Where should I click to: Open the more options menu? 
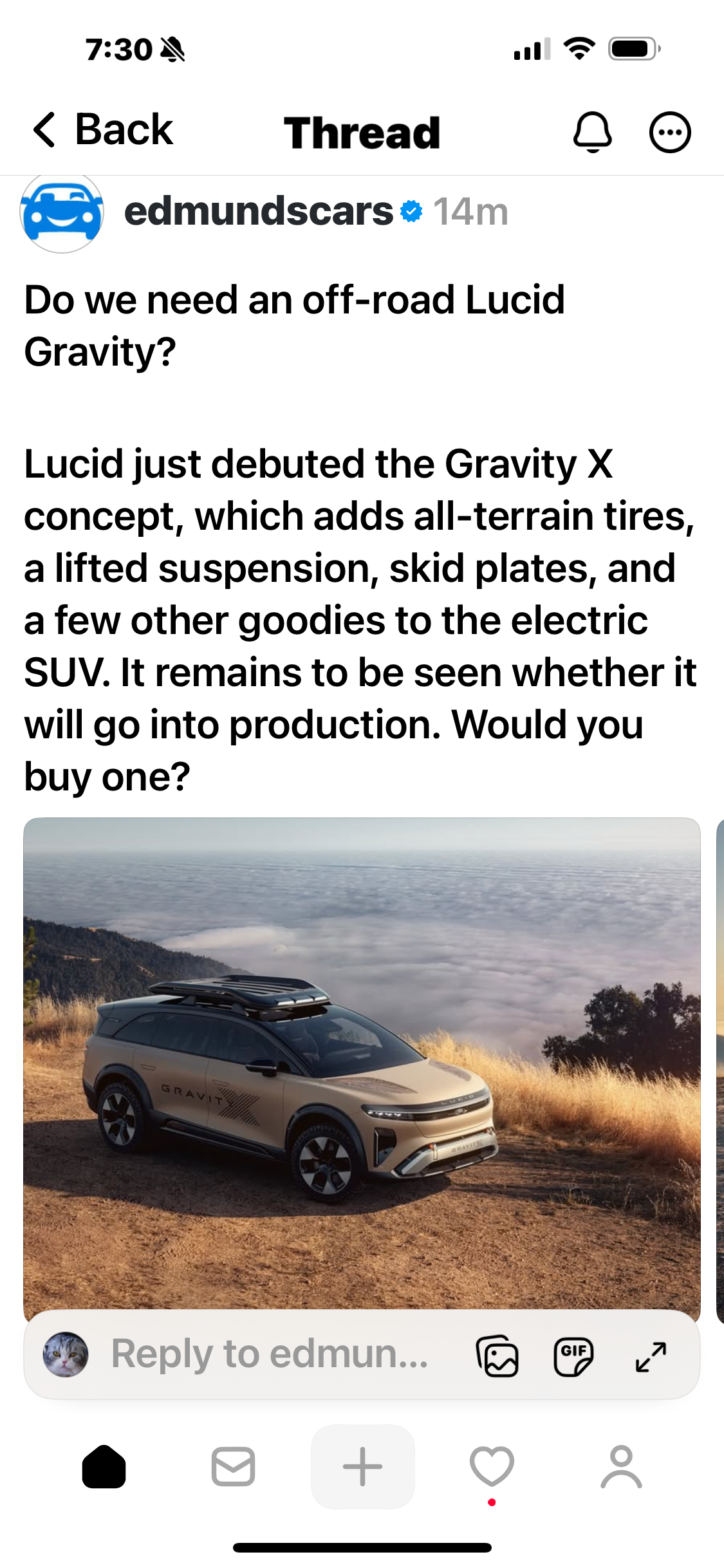[670, 133]
